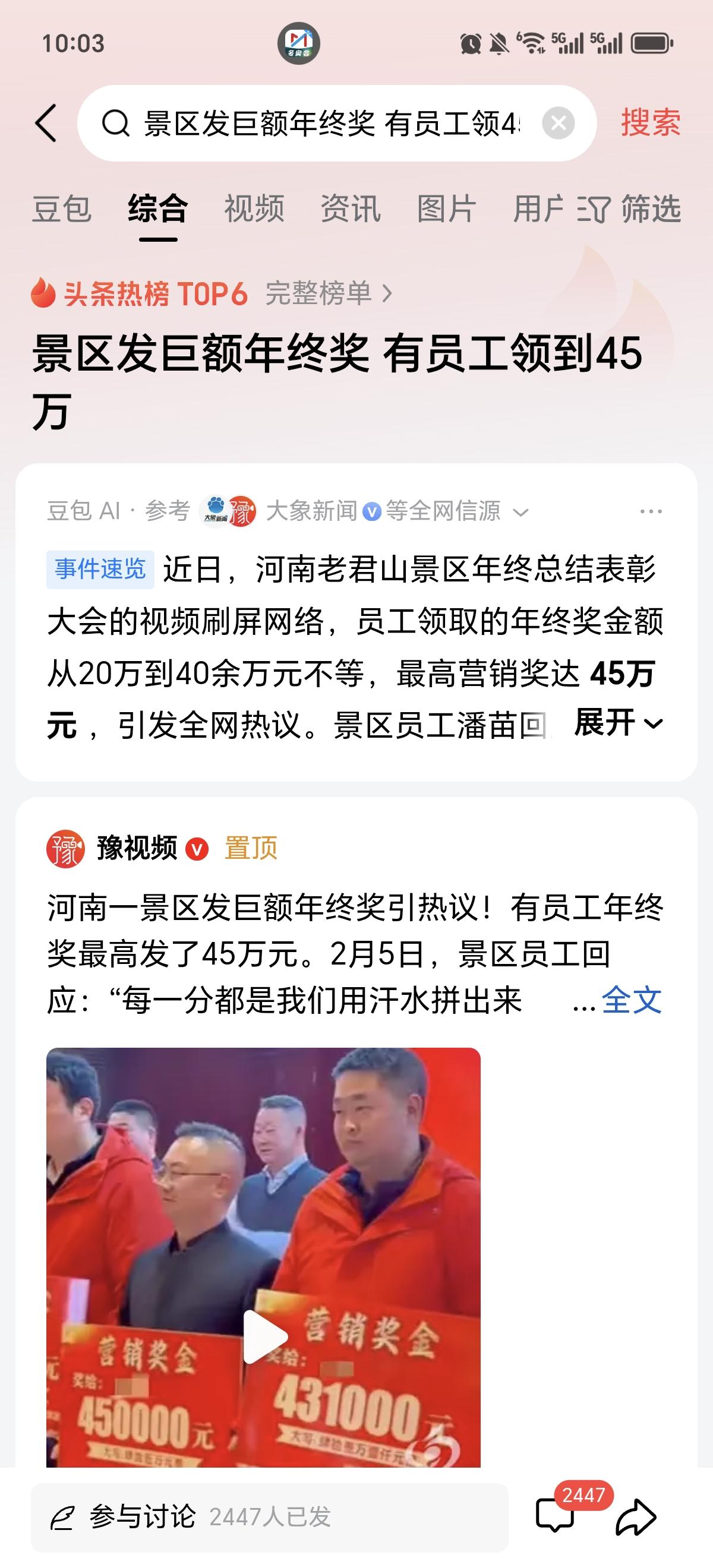Expand the 等全网信源 source list chevron
This screenshot has width=713, height=1568.
pyautogui.click(x=520, y=513)
